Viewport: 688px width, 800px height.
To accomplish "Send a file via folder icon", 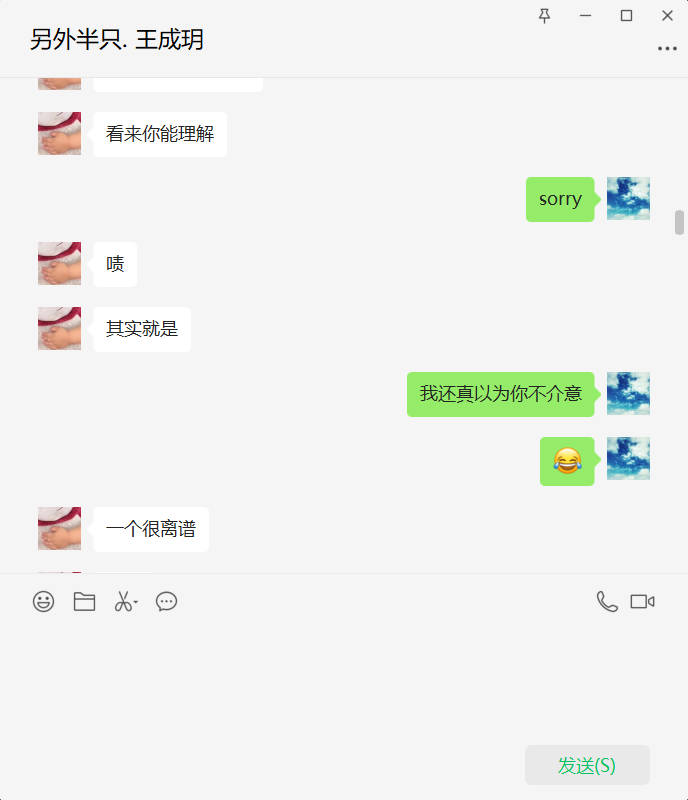I will tap(84, 601).
